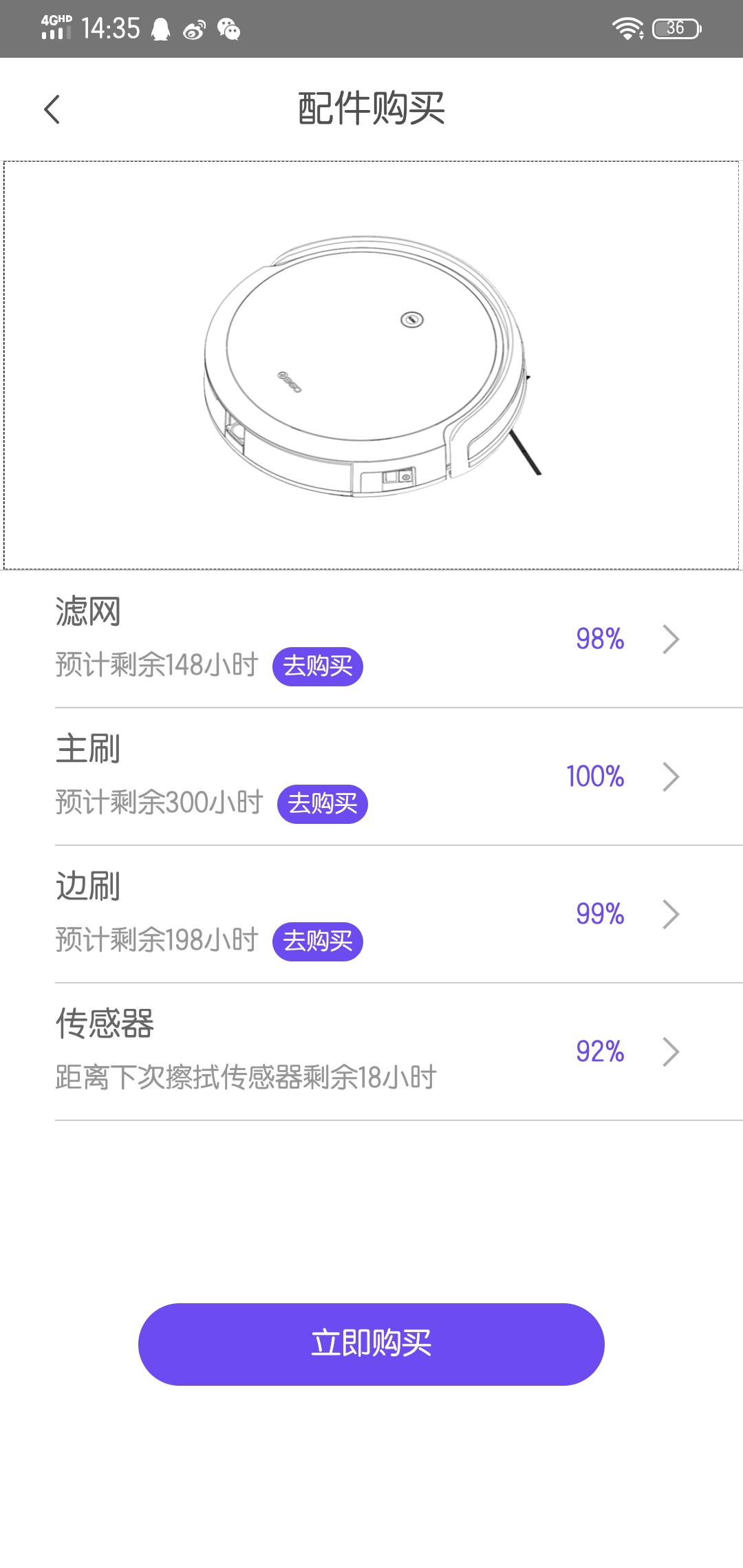Click the Weibo icon in status bar
This screenshot has width=743, height=1568.
193,29
